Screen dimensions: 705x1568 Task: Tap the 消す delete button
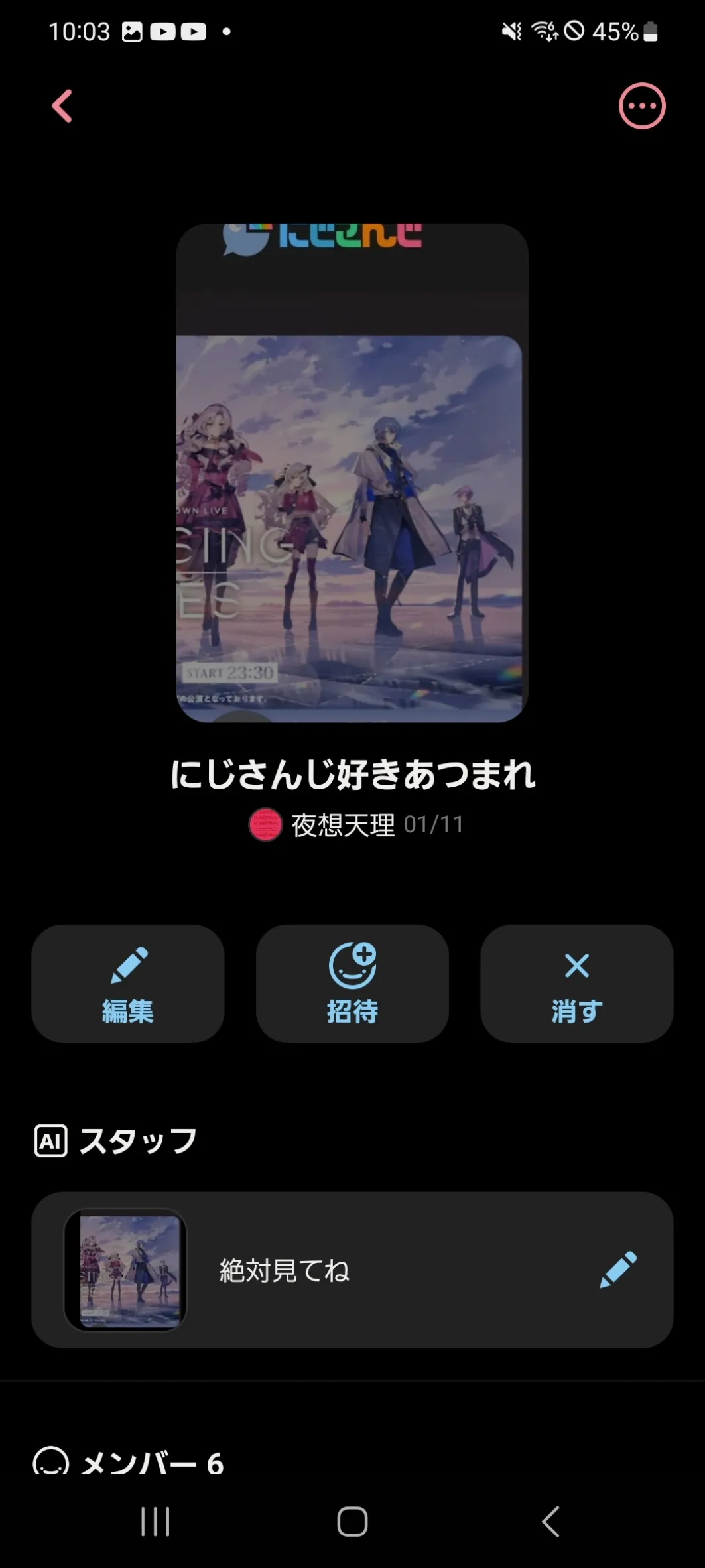576,984
